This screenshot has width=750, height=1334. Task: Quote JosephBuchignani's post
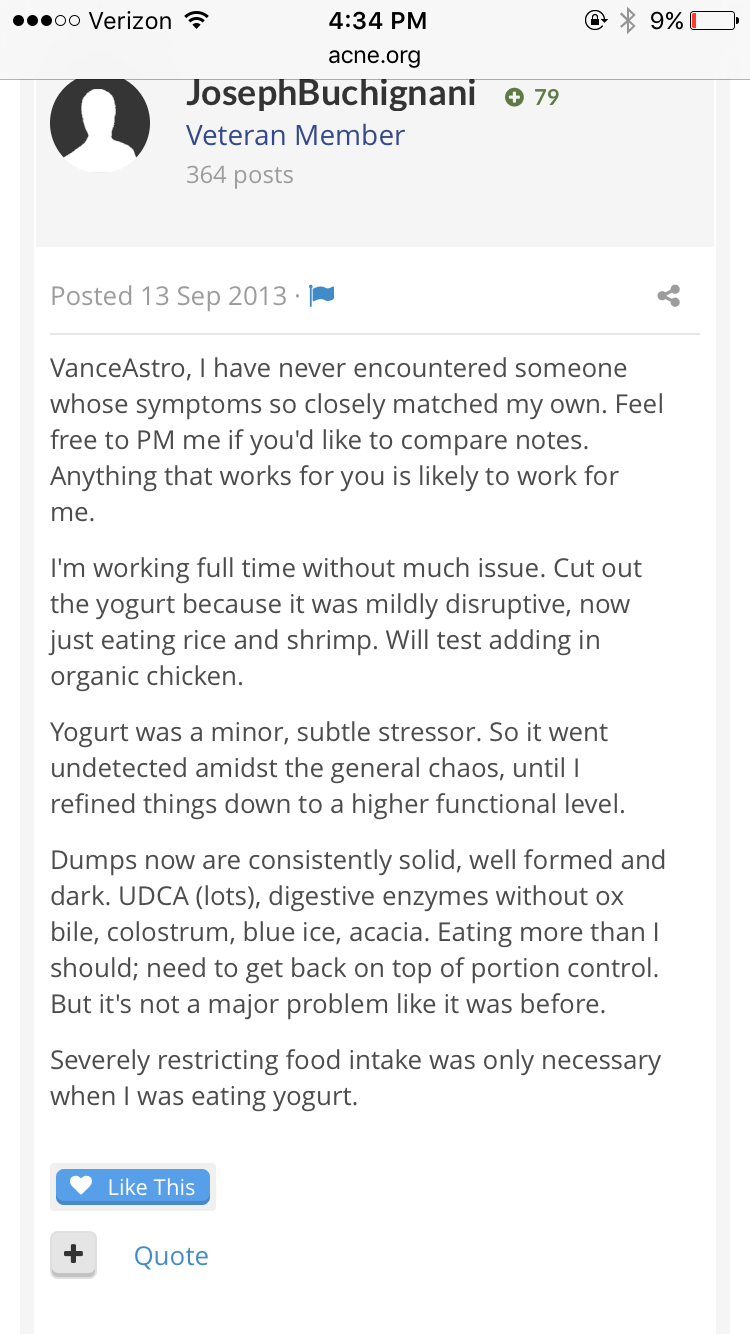pyautogui.click(x=171, y=1256)
